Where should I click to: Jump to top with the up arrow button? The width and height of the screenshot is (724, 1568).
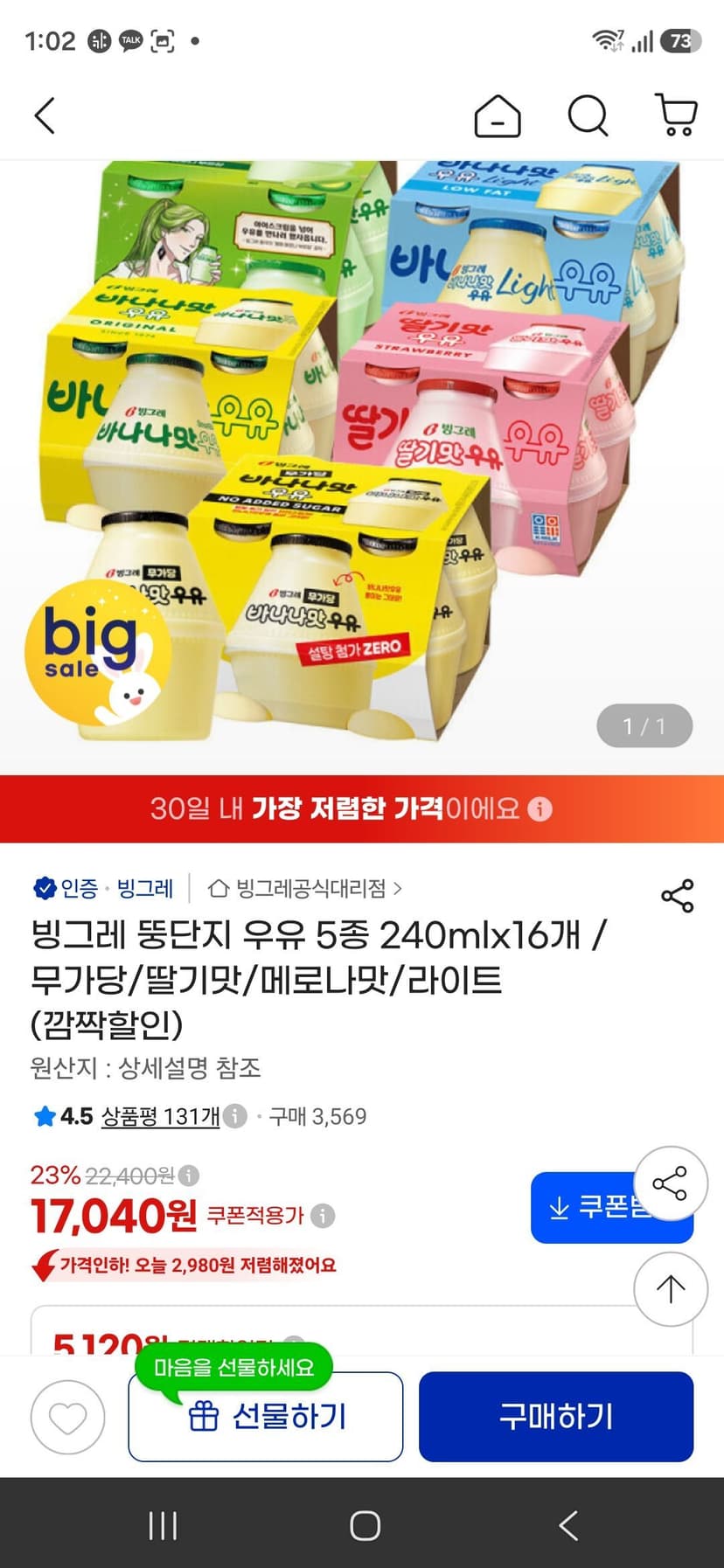pyautogui.click(x=671, y=1289)
